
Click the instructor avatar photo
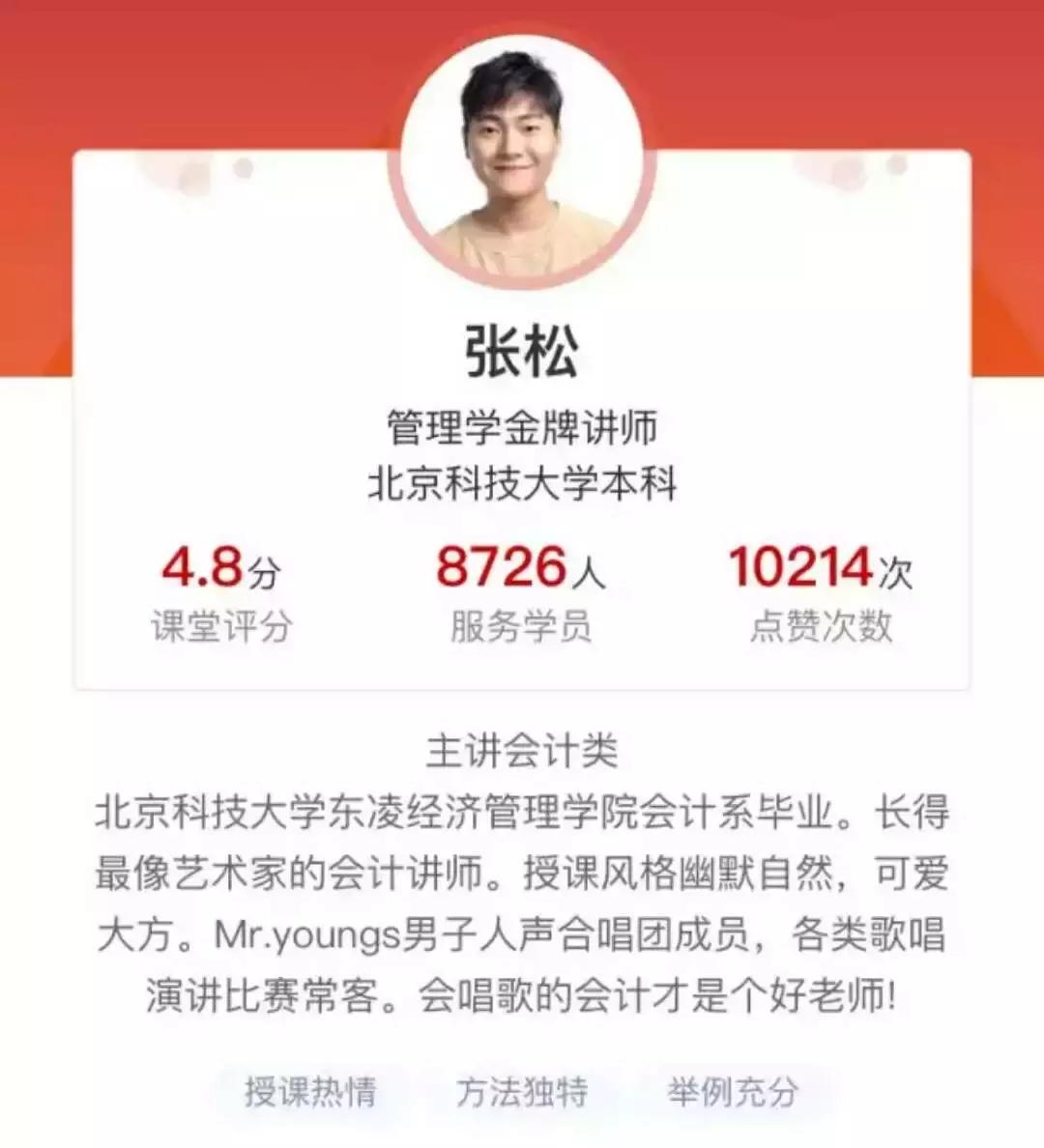click(x=522, y=164)
